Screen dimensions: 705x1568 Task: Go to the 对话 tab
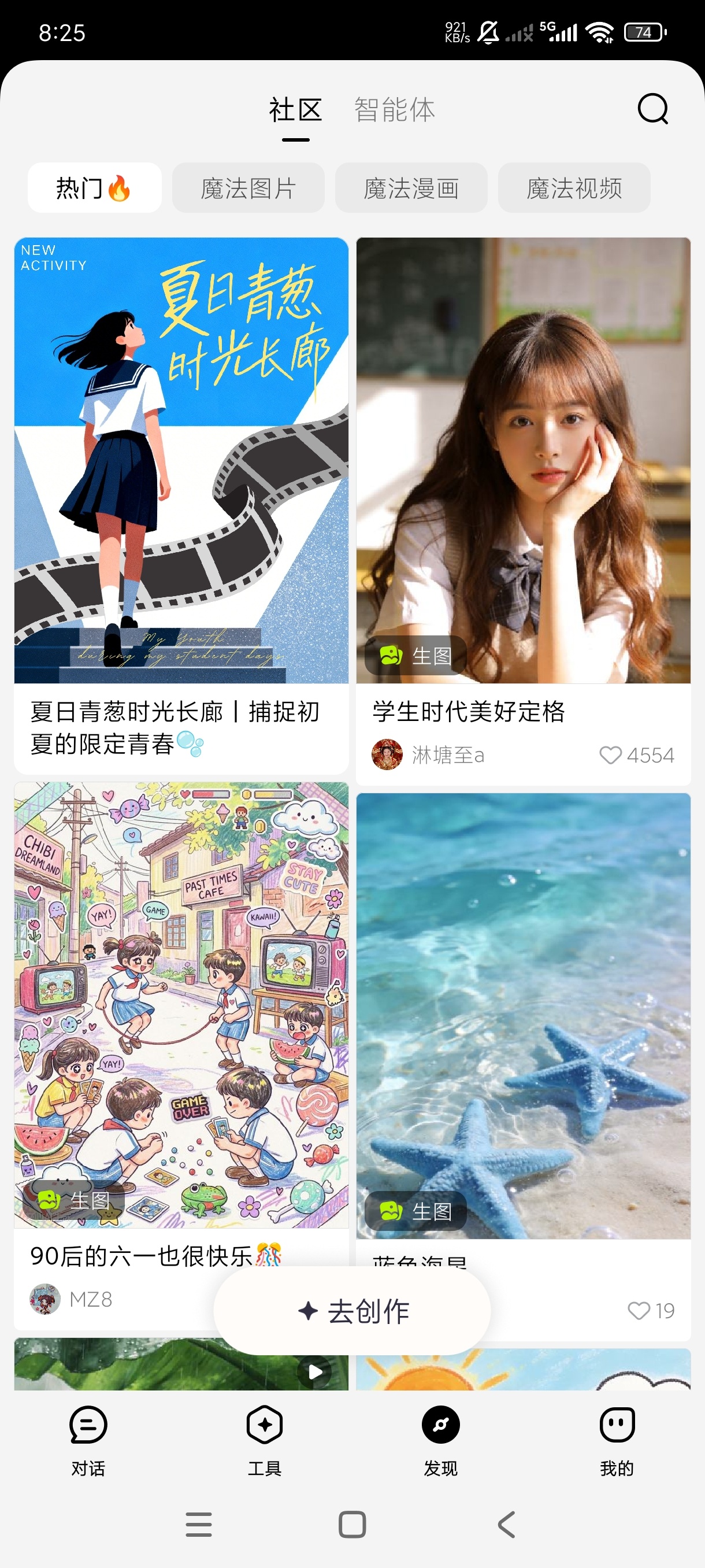tap(88, 1441)
